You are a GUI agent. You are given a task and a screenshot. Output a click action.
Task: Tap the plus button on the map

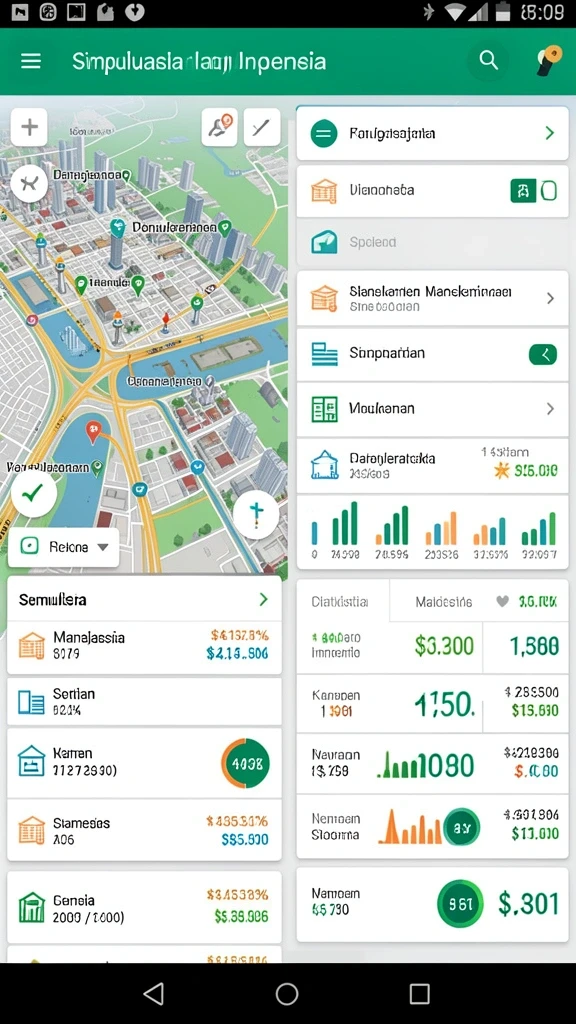pos(29,127)
